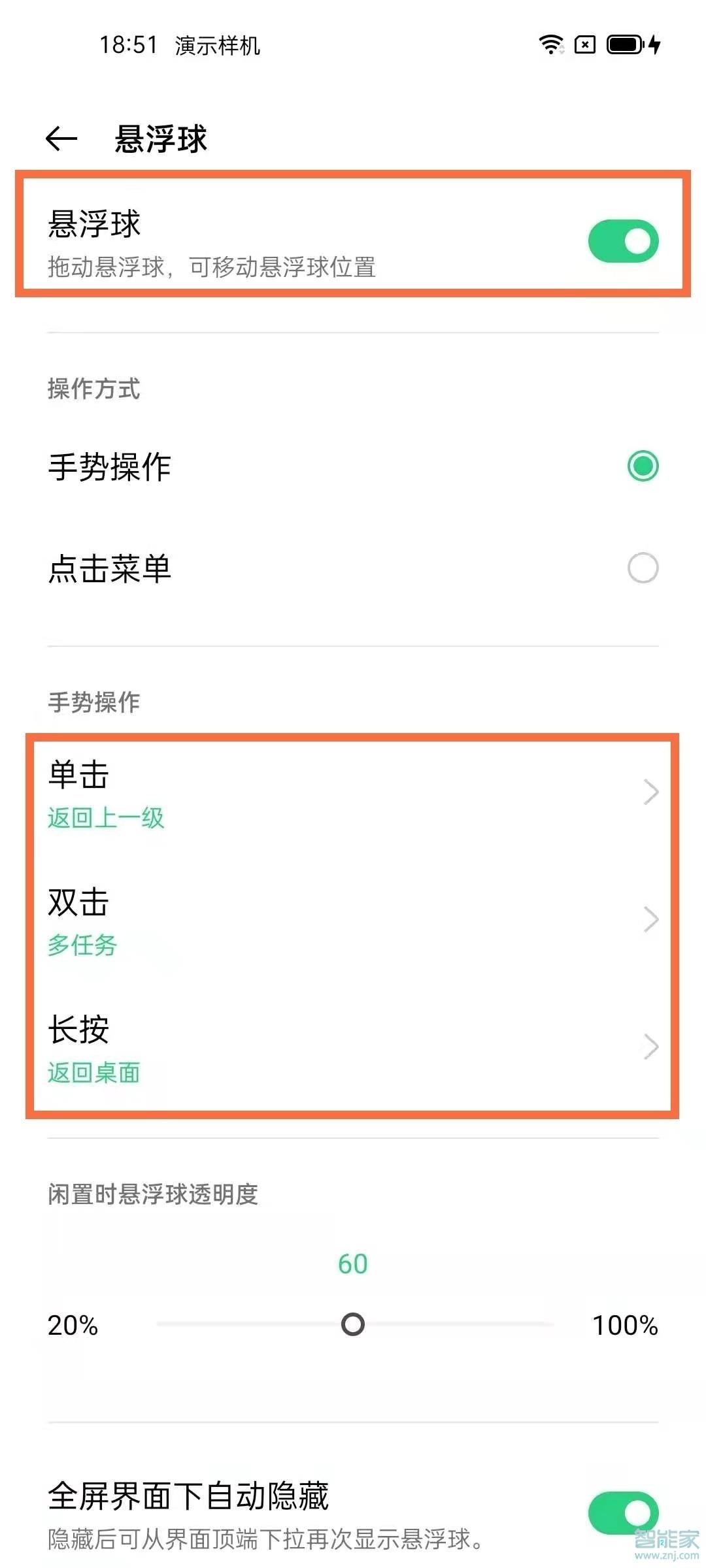Viewport: 706px width, 1568px height.
Task: Click the 多任务 green link
Action: 80,945
